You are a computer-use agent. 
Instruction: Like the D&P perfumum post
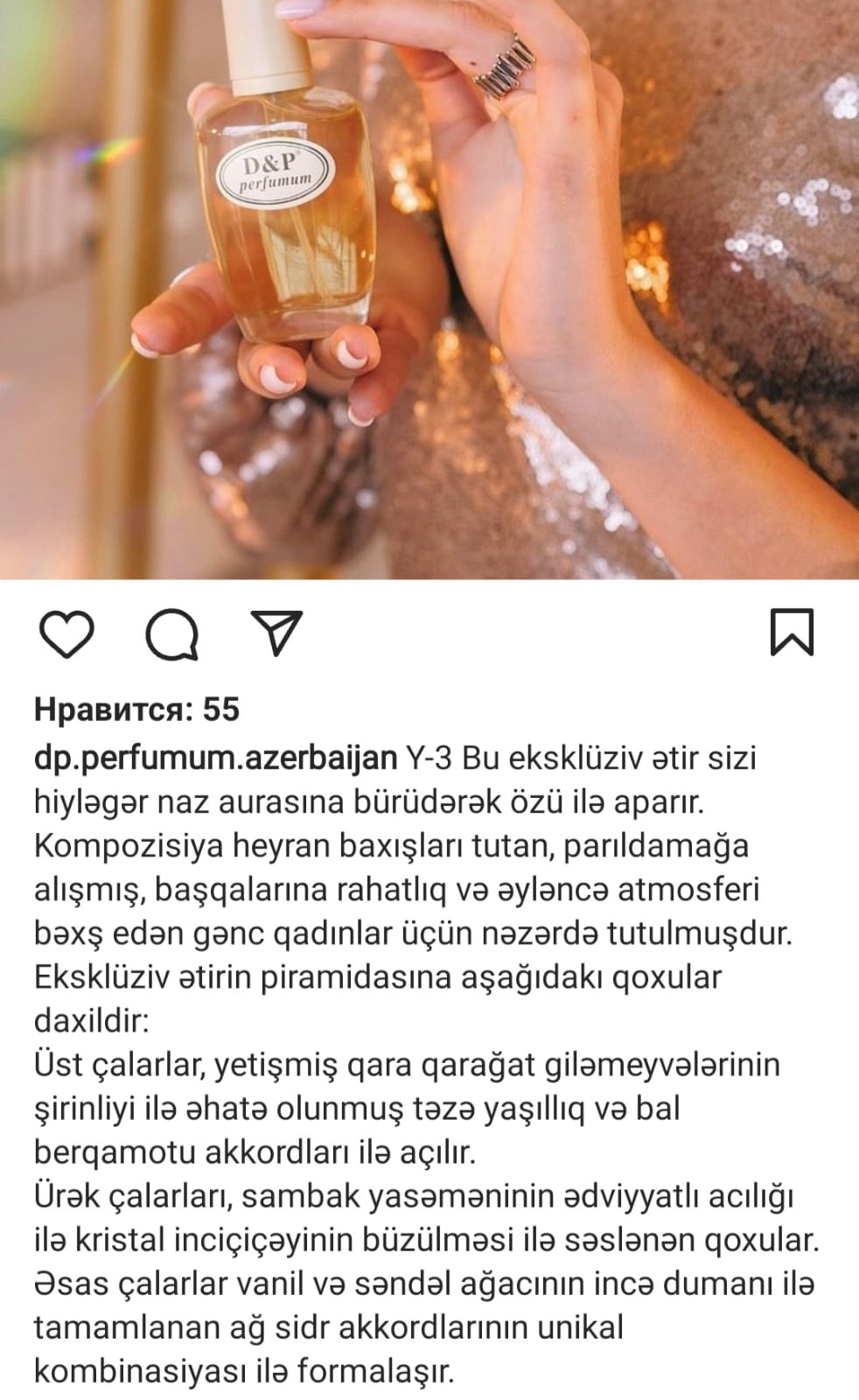66,634
